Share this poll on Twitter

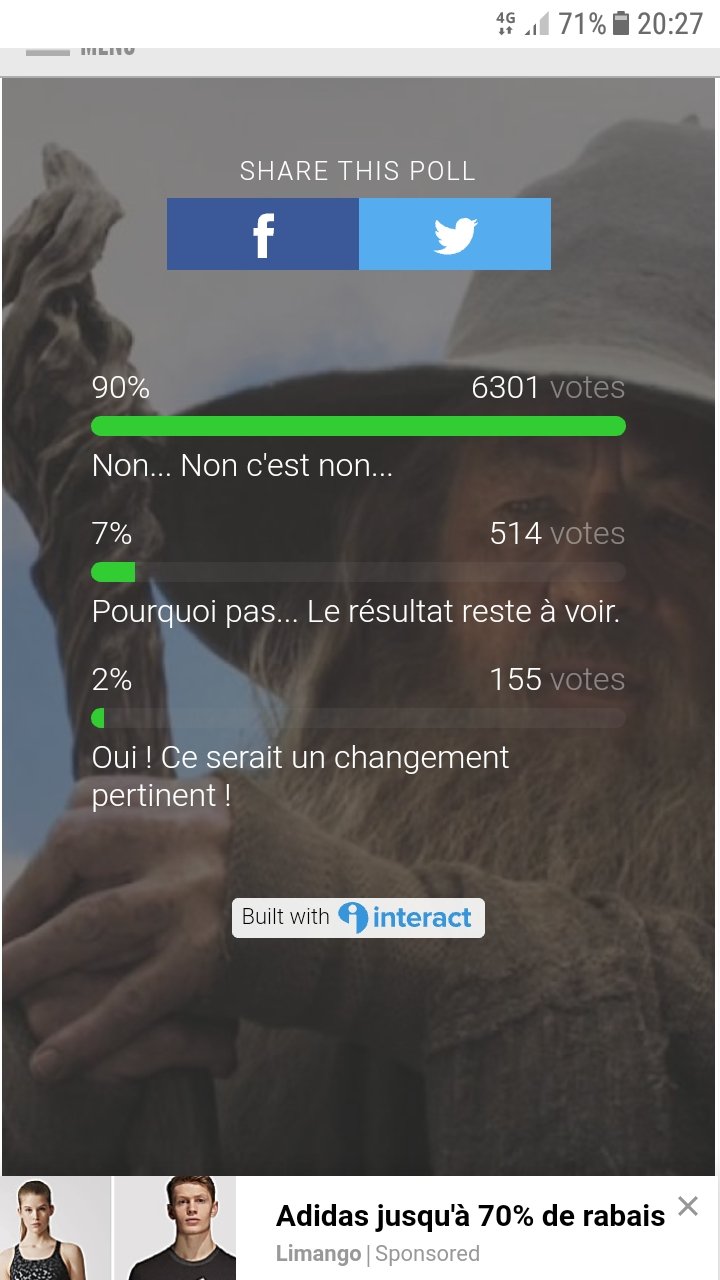pos(455,234)
